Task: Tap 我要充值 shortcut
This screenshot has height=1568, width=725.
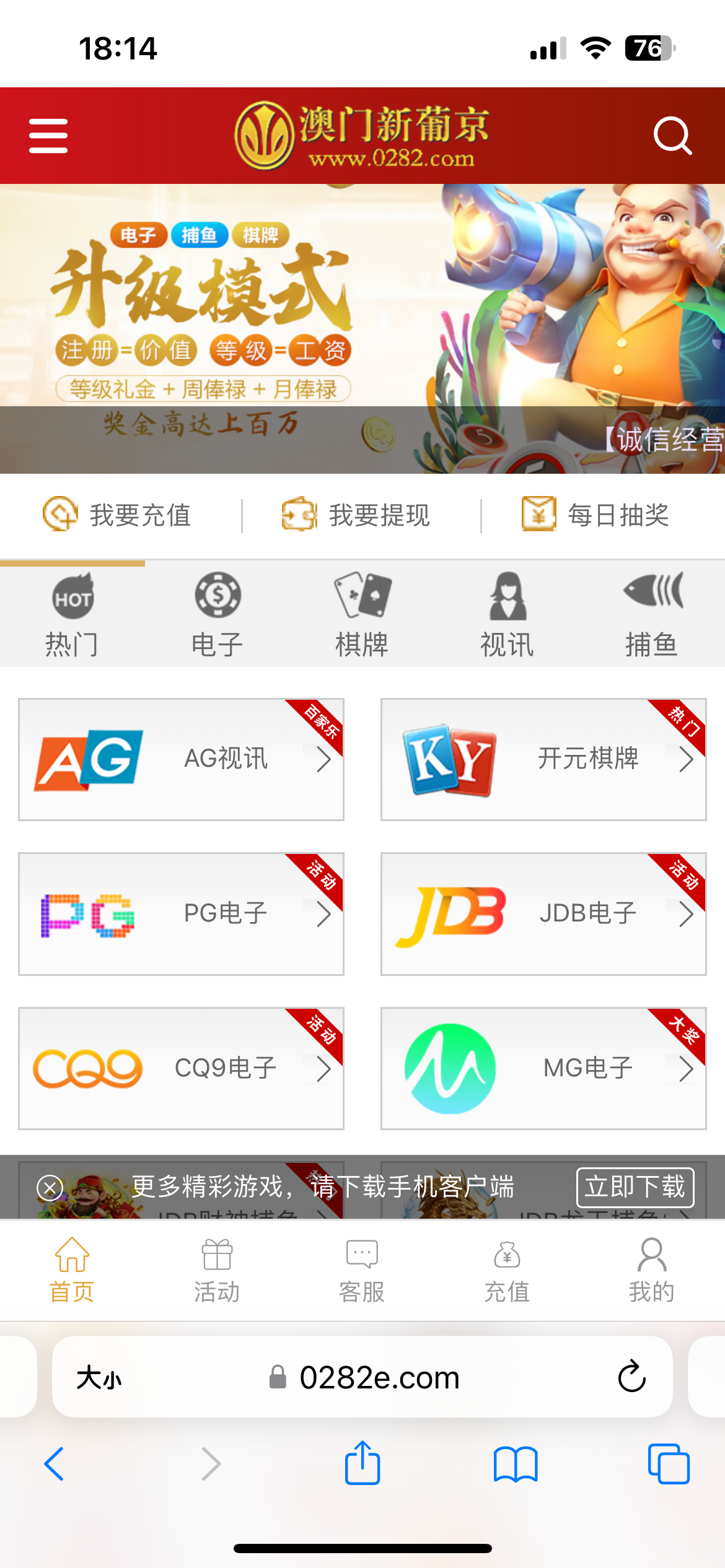Action: 118,515
